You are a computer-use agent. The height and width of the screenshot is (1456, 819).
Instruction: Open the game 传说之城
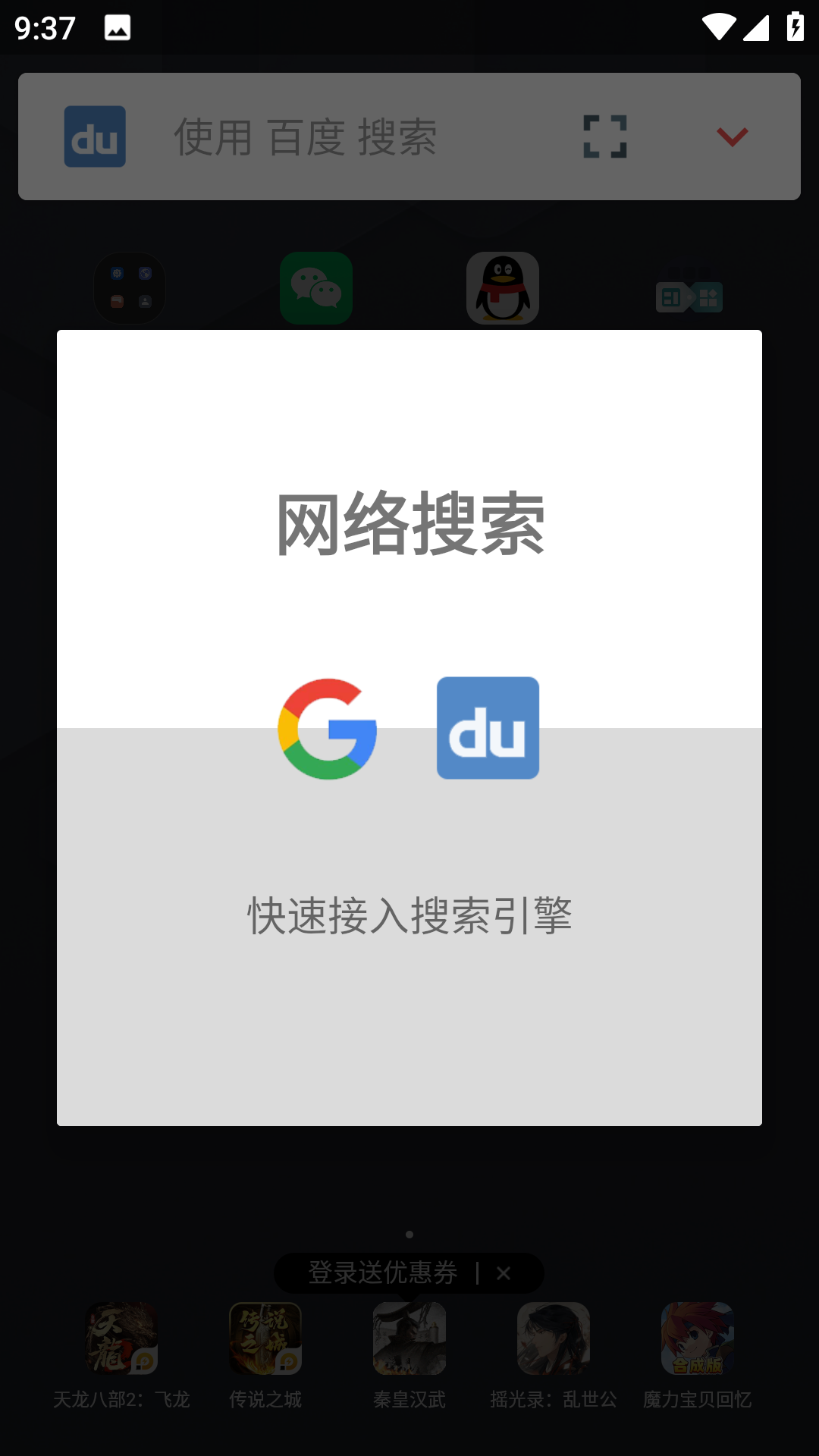265,1340
